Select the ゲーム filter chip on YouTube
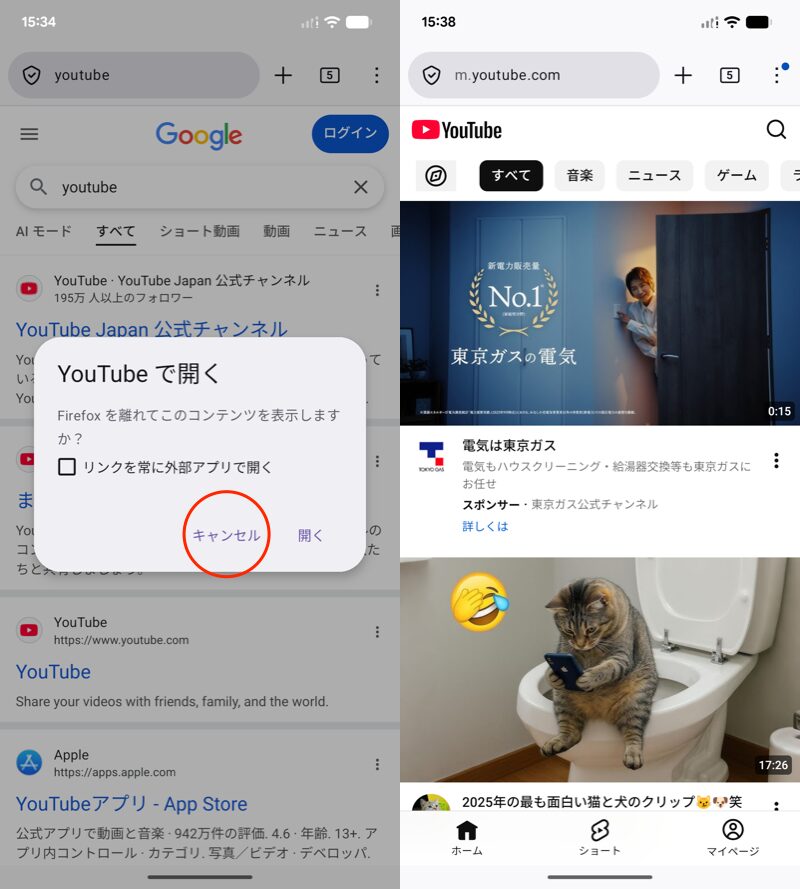The height and width of the screenshot is (889, 800). [x=736, y=175]
